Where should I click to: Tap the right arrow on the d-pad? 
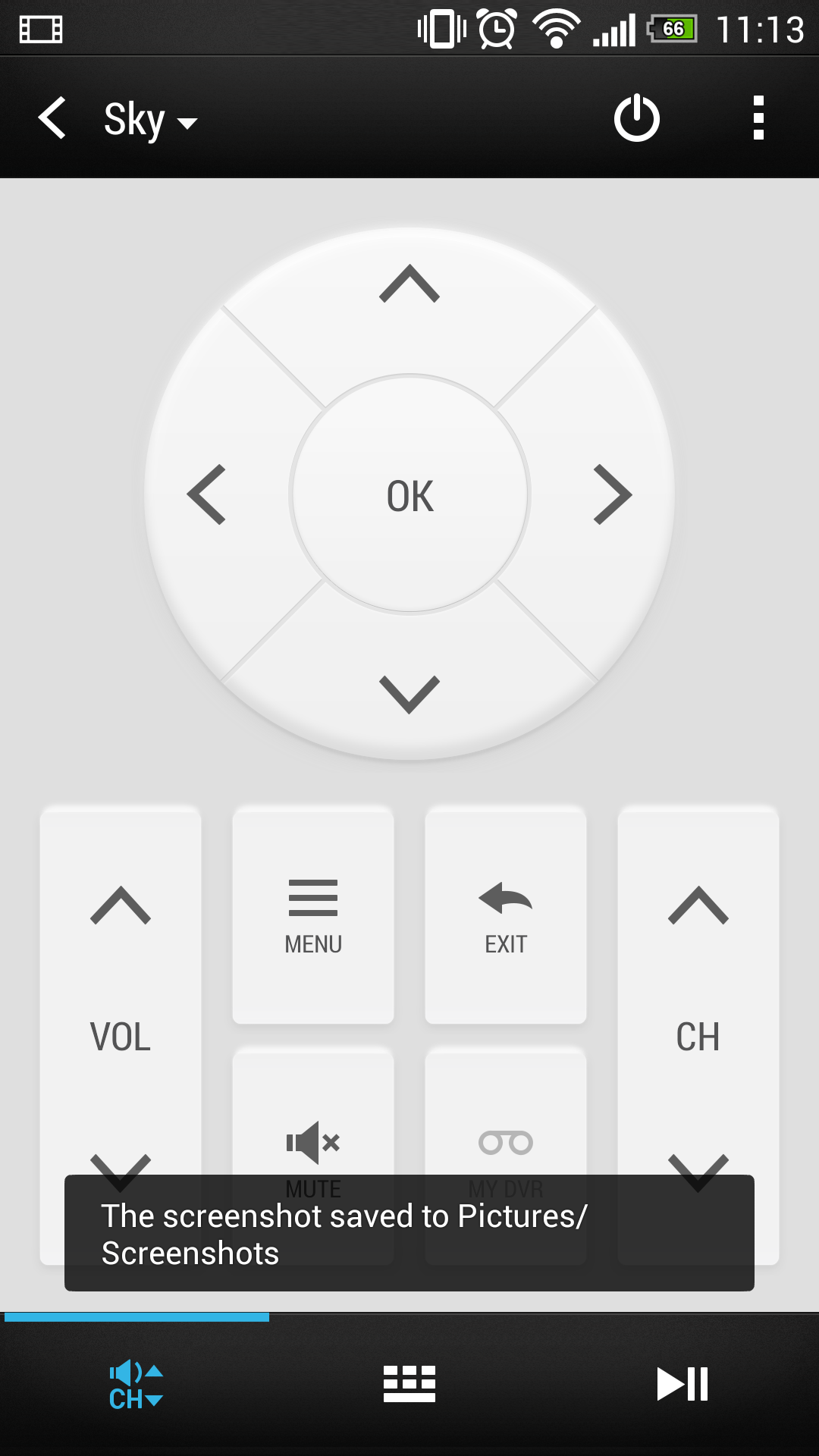point(612,494)
